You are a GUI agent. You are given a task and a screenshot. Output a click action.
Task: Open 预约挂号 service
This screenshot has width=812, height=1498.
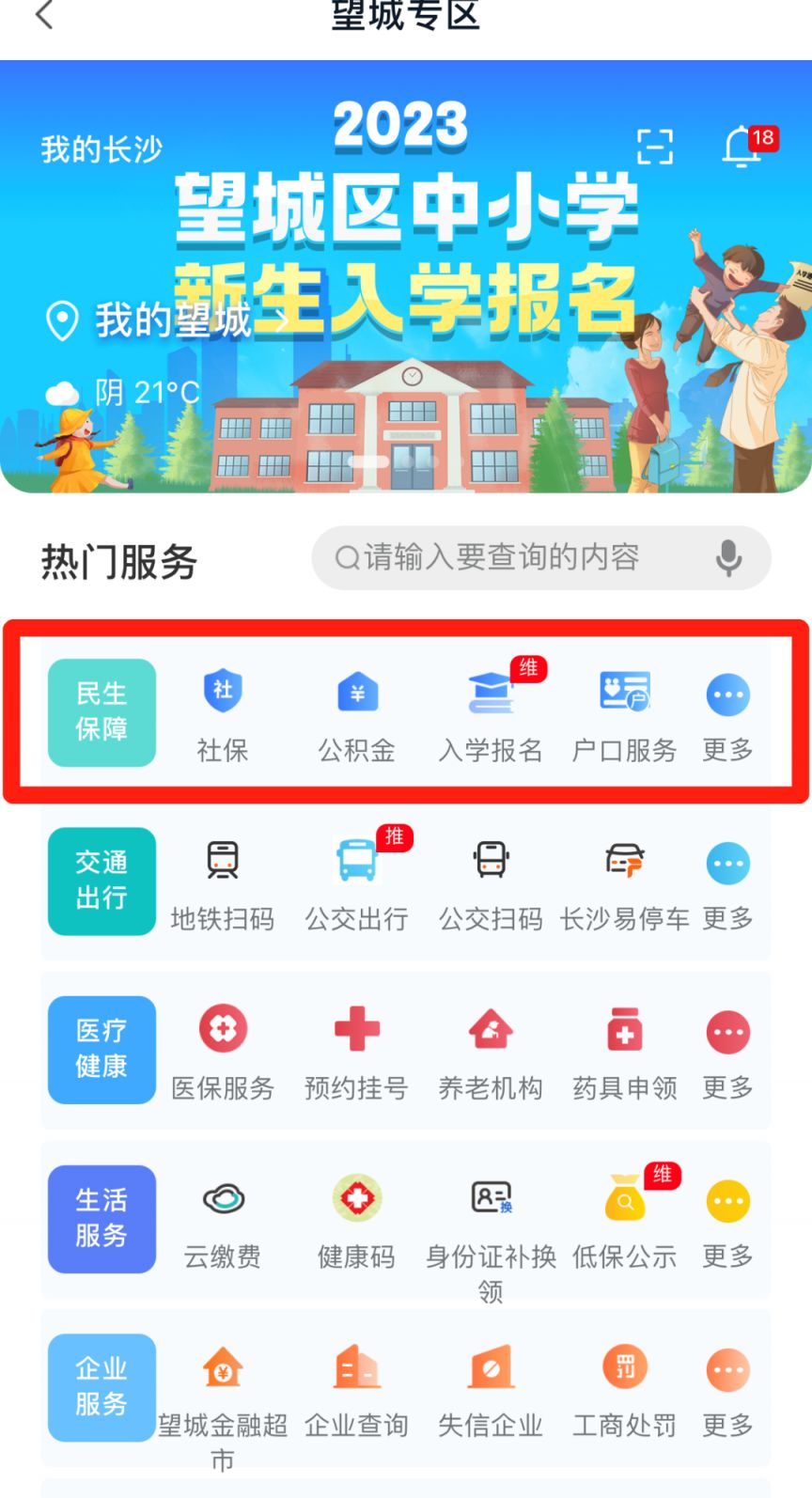[x=356, y=1051]
